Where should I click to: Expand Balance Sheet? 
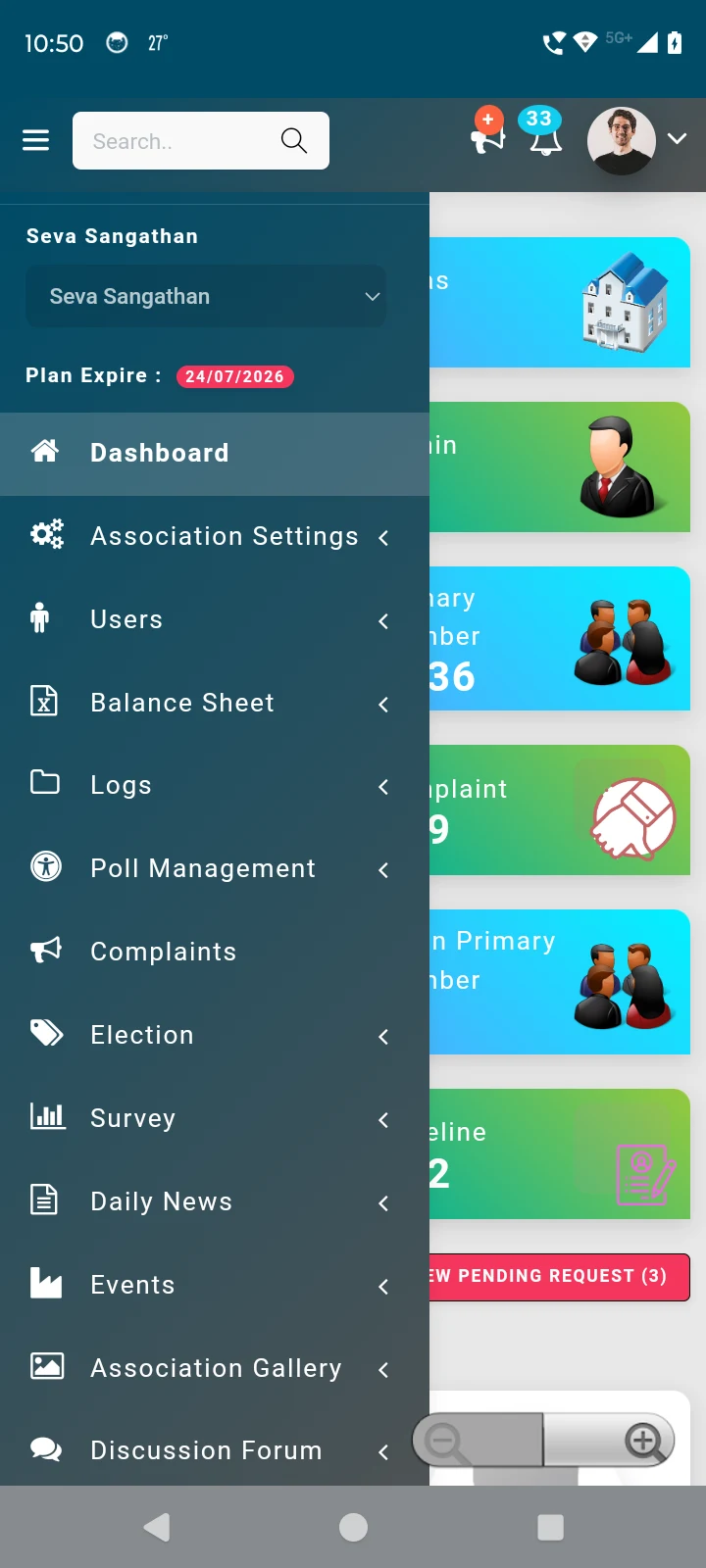pyautogui.click(x=215, y=703)
